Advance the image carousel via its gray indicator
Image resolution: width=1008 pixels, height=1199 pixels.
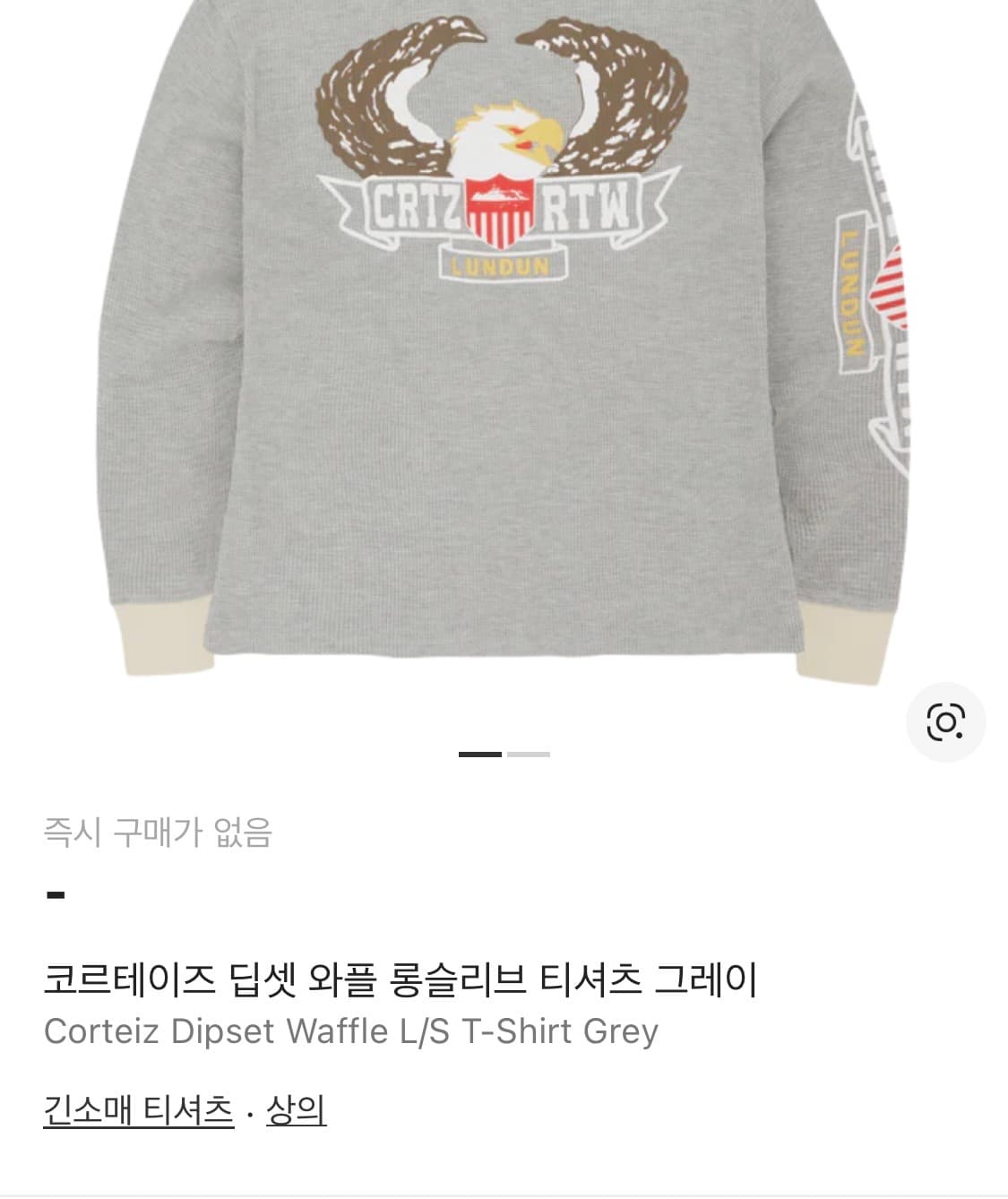(x=528, y=756)
